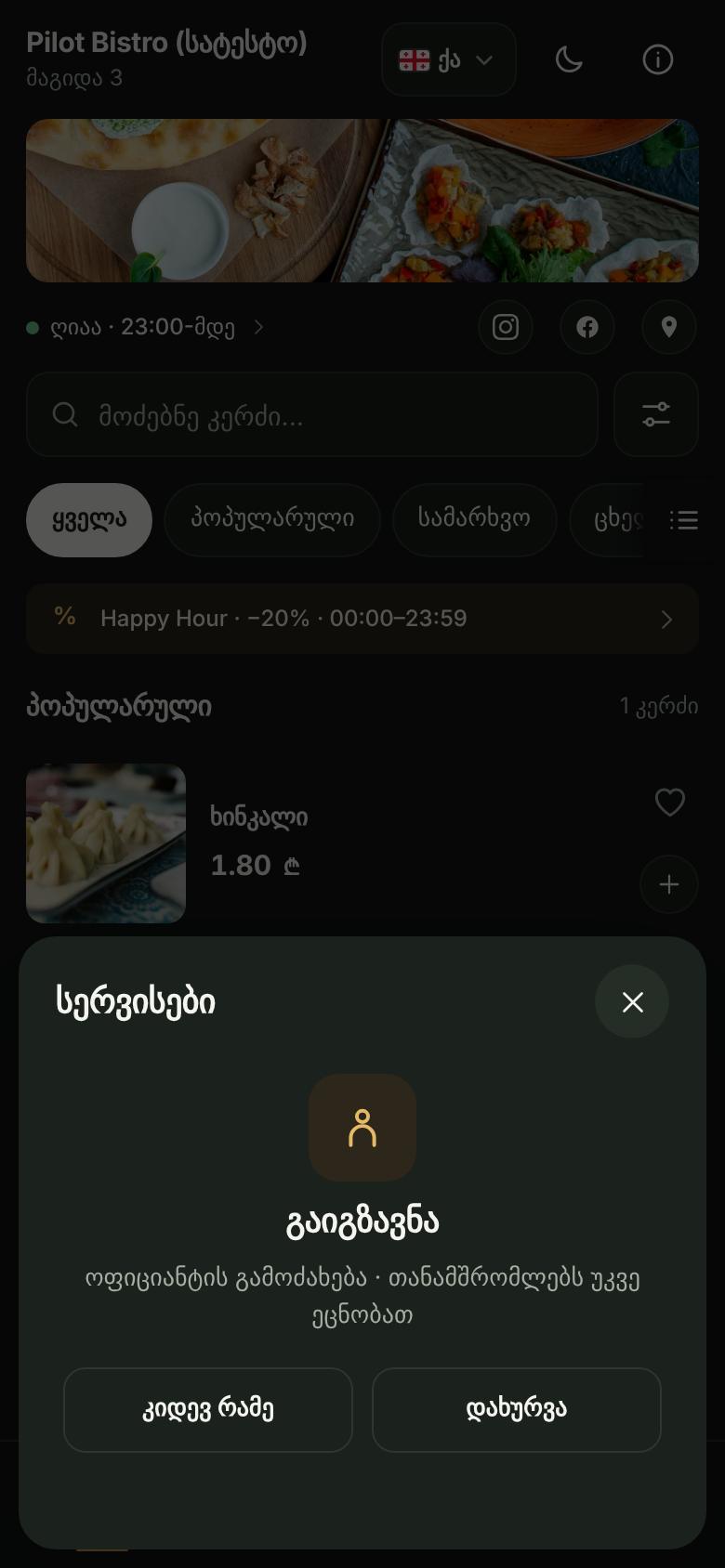
Task: Open the category list icon
Action: click(x=684, y=520)
